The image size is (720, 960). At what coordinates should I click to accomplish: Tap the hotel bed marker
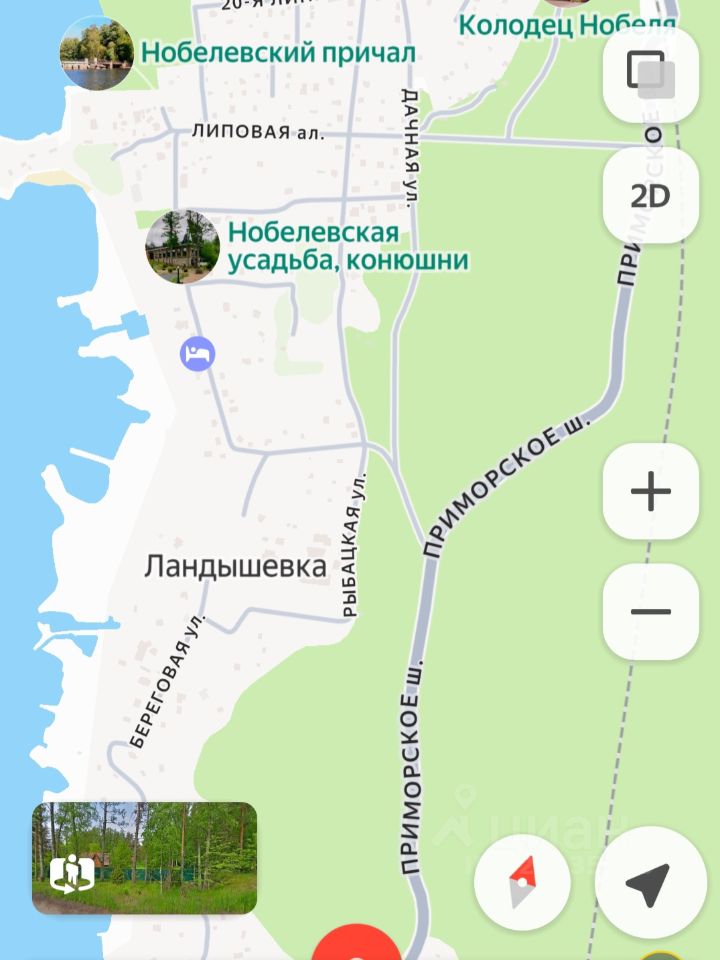point(198,354)
